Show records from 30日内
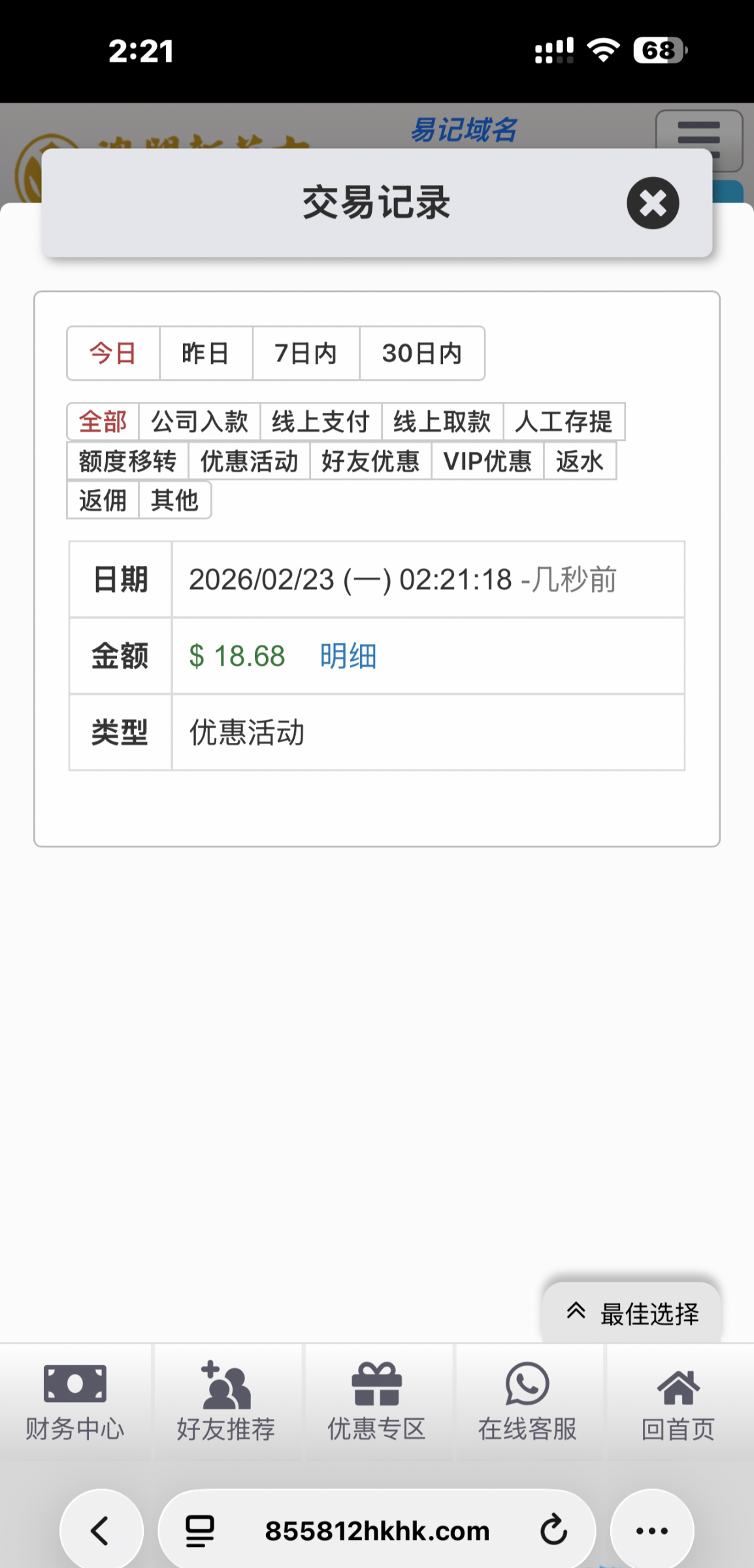The image size is (754, 1568). (422, 353)
